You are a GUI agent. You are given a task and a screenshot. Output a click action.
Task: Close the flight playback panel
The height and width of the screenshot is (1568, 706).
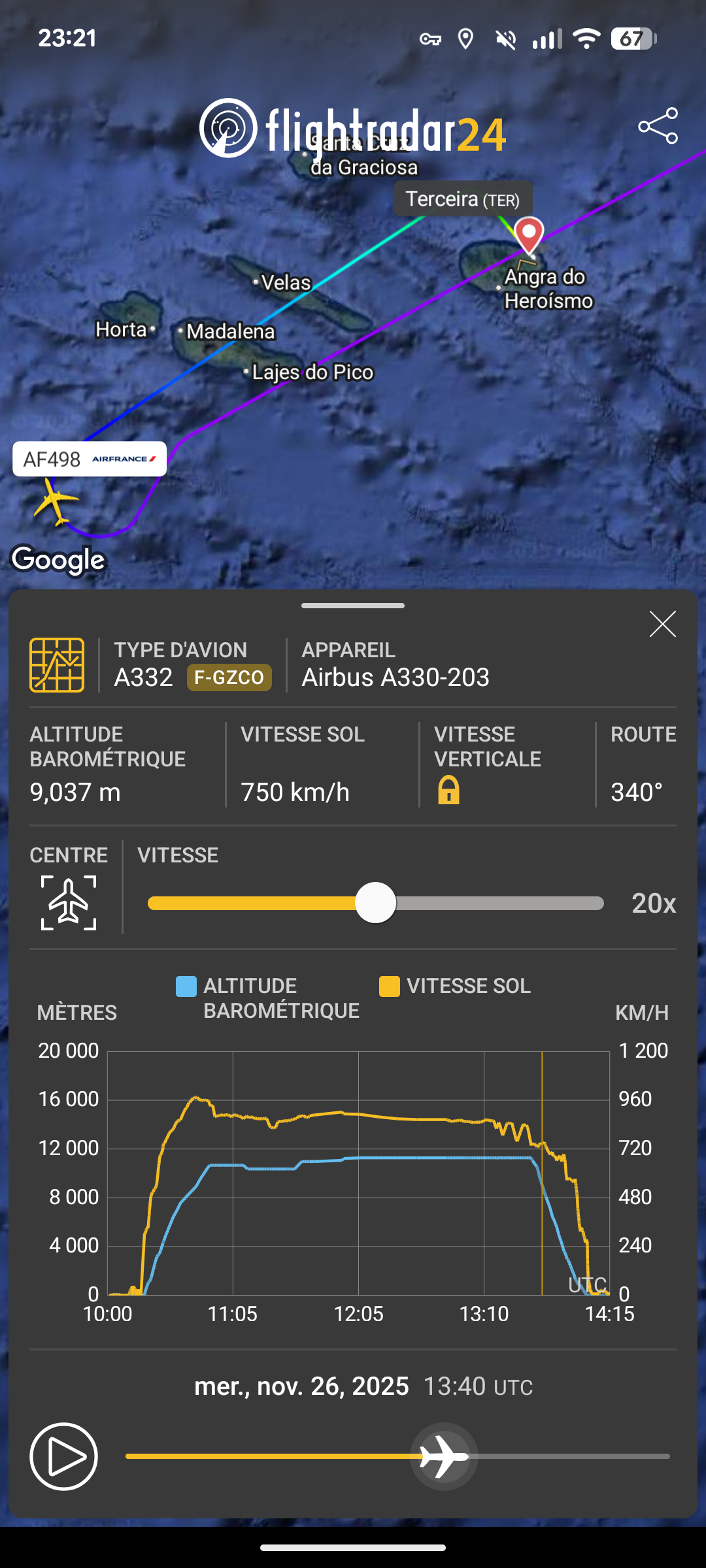662,625
